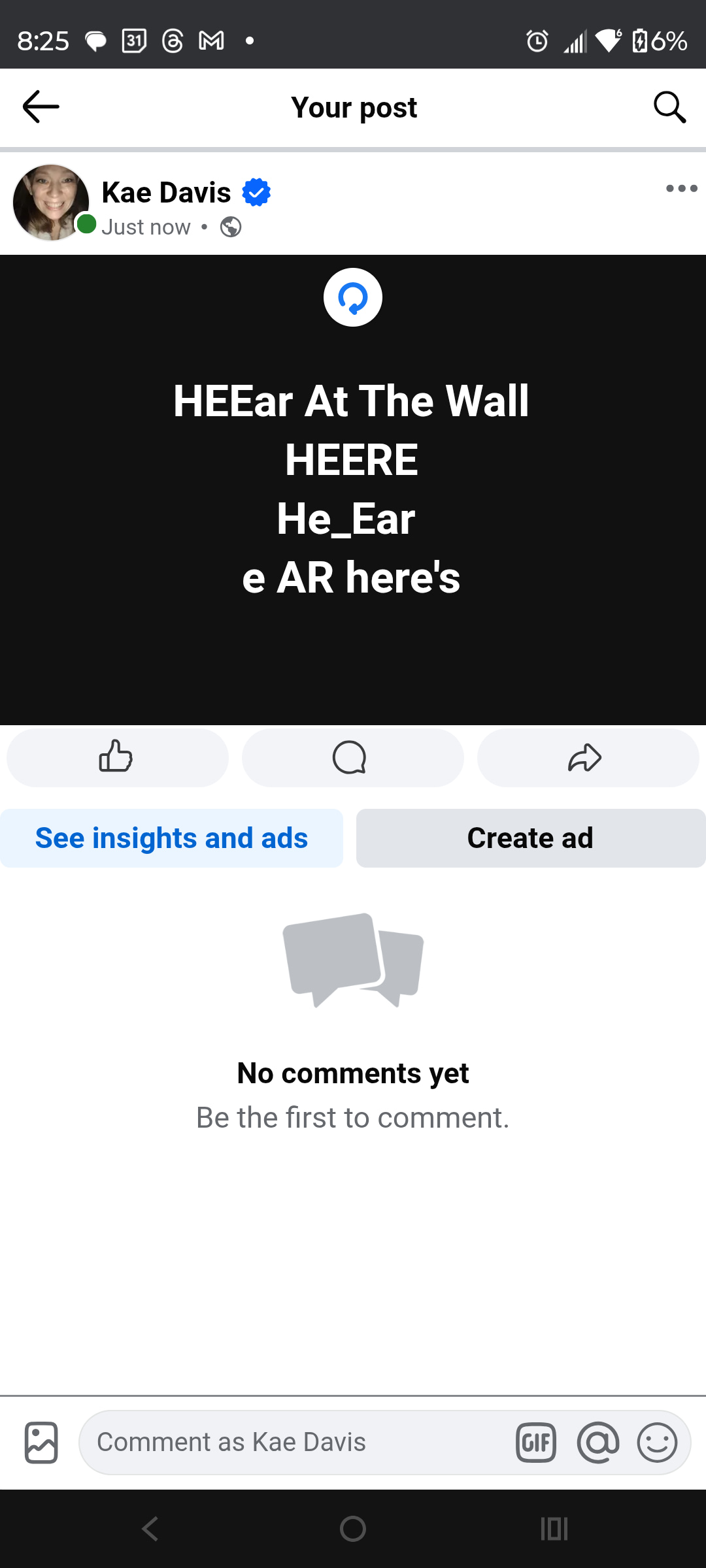Tap the back arrow to leave Your post
This screenshot has width=706, height=1568.
(x=40, y=106)
